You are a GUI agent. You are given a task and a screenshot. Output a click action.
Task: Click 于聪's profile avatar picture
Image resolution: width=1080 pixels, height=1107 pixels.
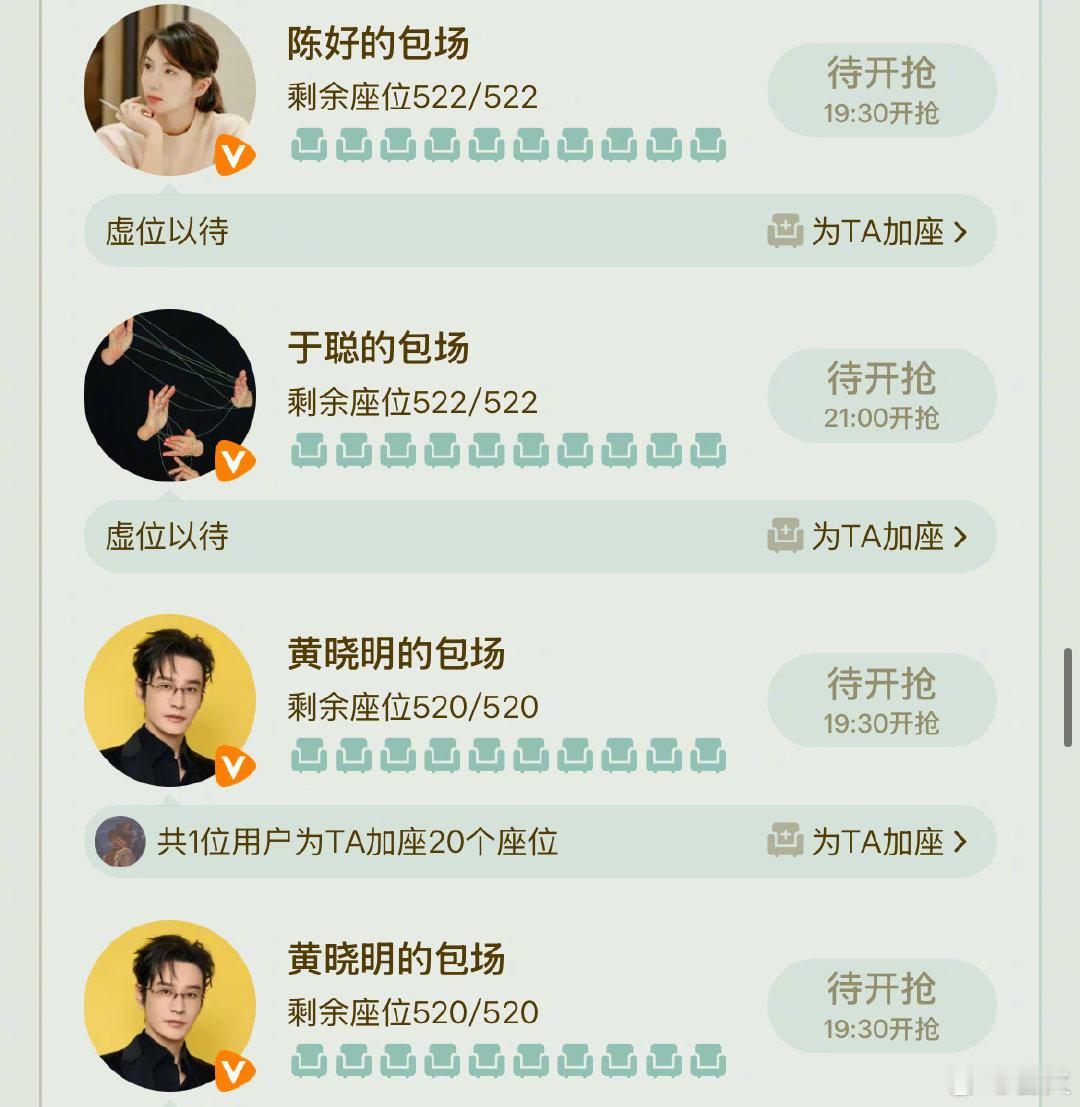pyautogui.click(x=171, y=395)
